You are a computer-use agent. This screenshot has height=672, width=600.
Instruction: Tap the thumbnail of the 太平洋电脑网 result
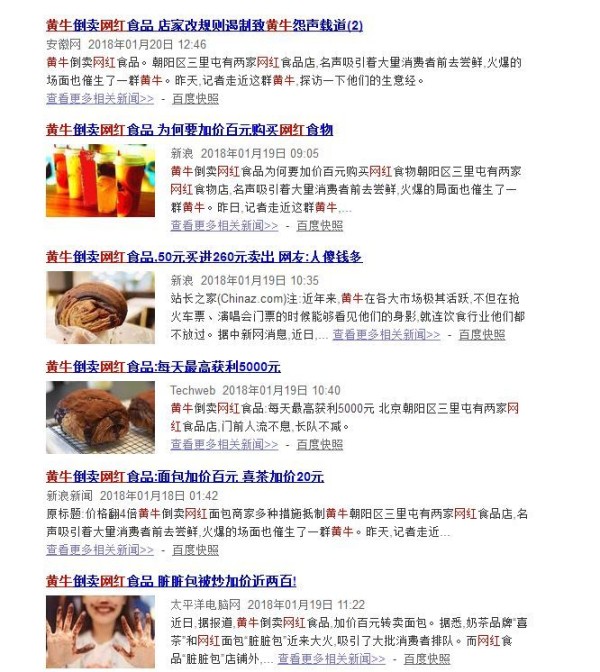click(x=100, y=631)
